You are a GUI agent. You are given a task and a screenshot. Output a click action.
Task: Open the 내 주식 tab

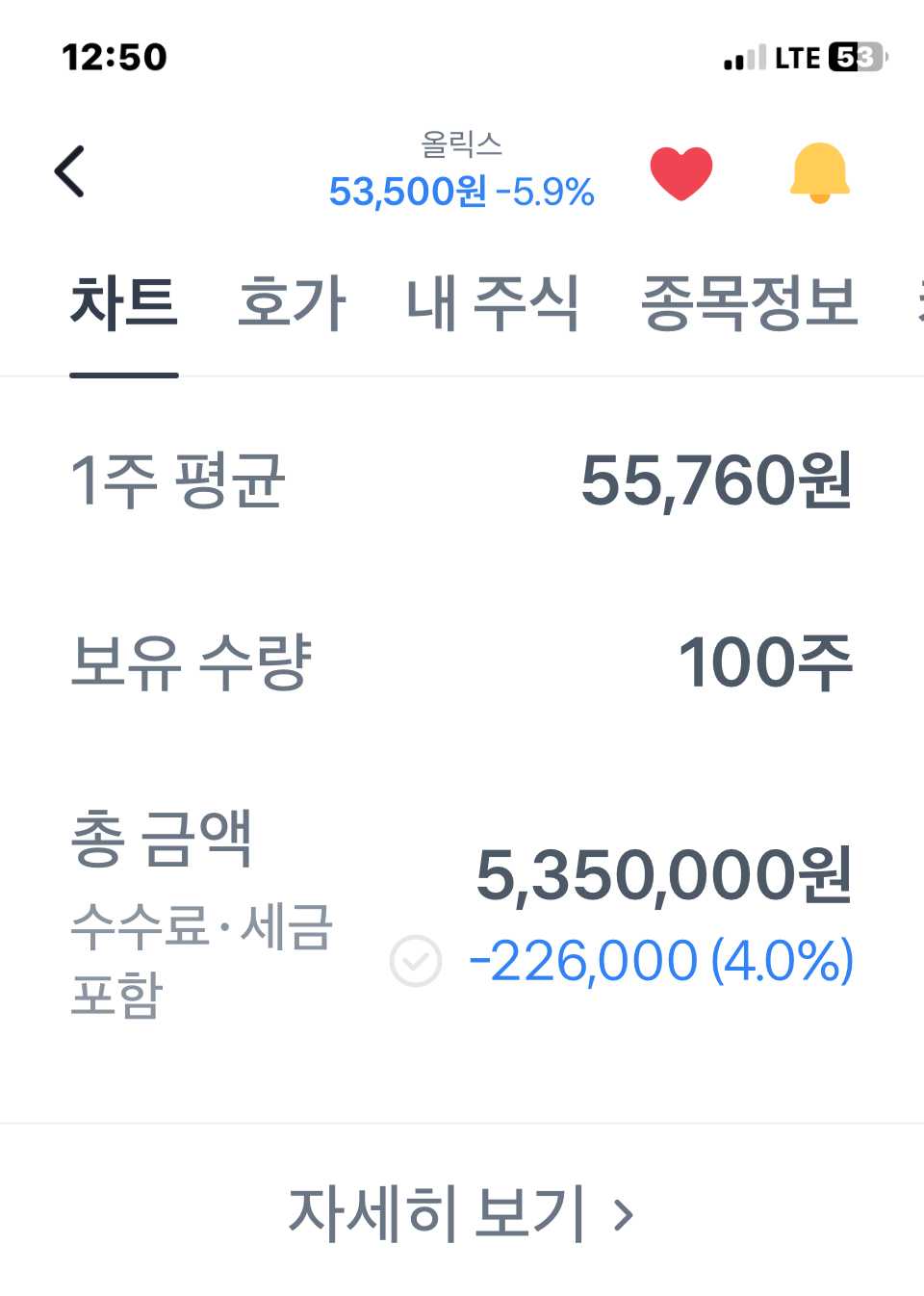[x=493, y=303]
